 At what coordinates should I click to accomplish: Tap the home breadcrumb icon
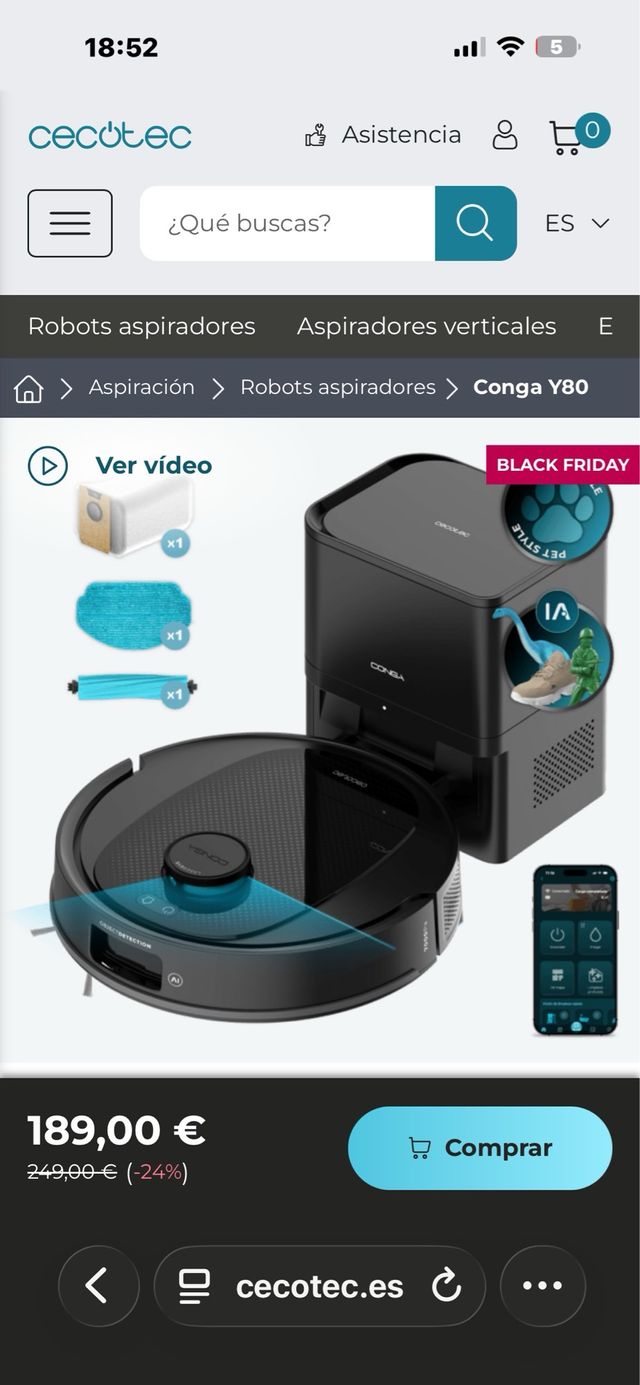(29, 388)
